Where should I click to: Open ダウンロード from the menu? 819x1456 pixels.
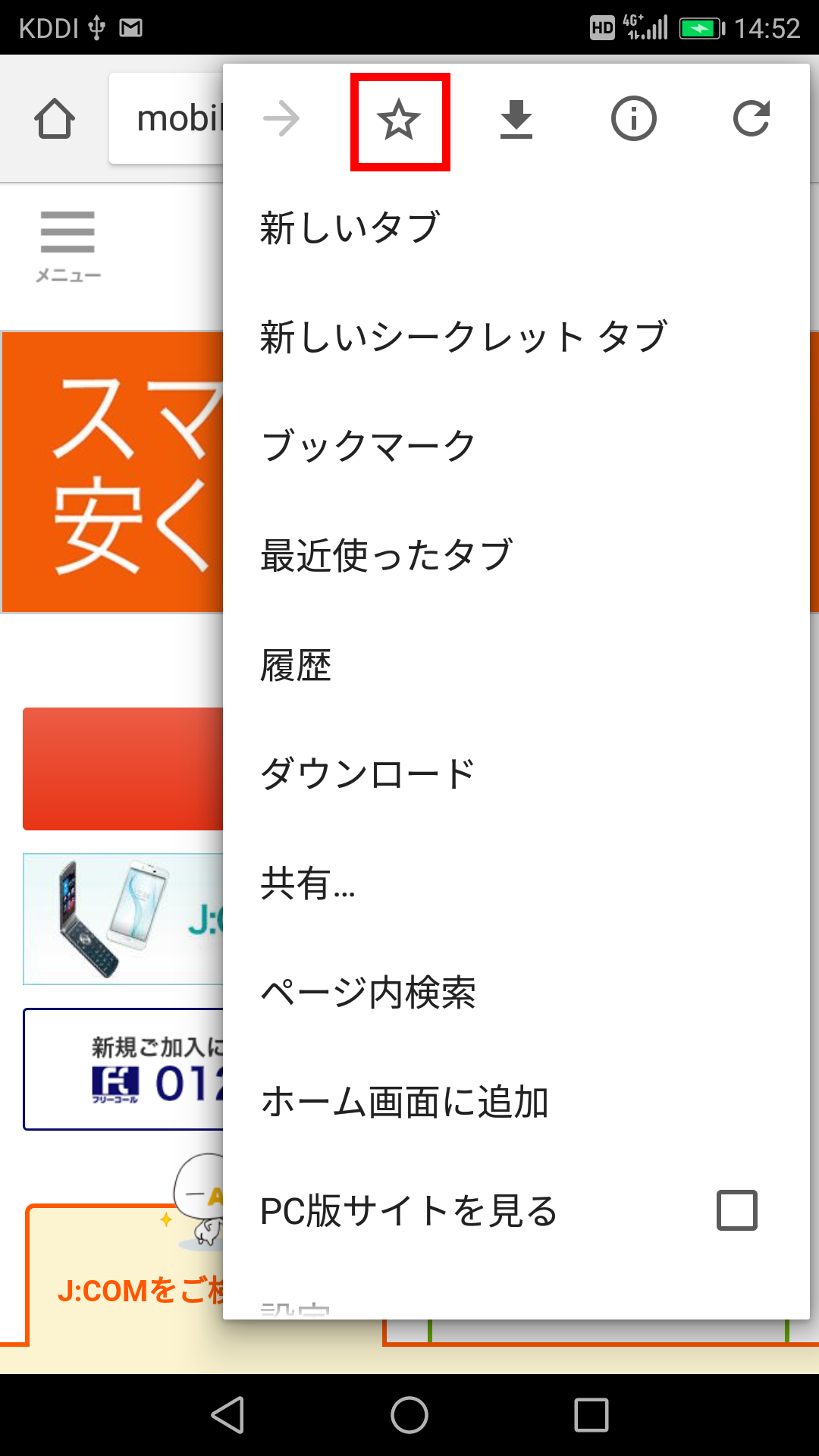(x=368, y=774)
